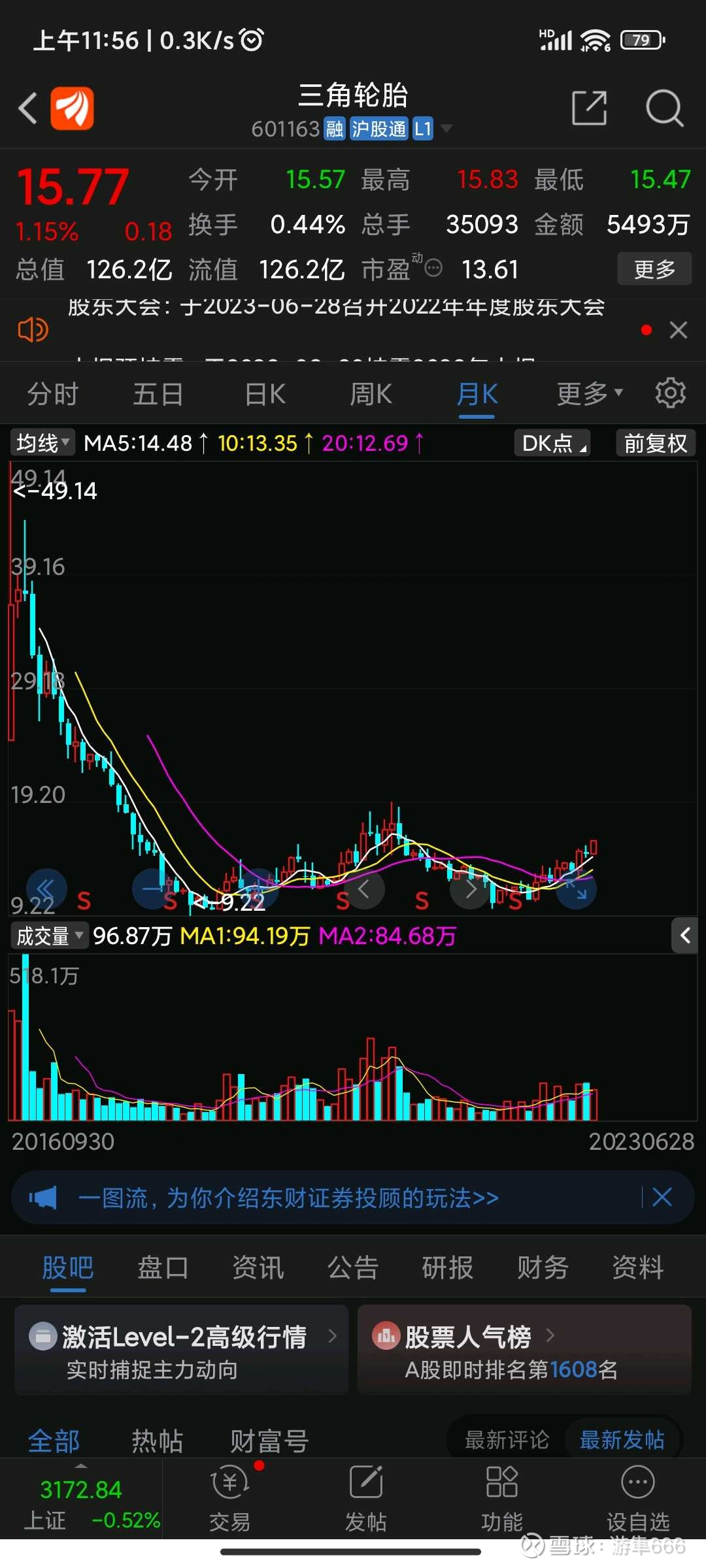706x1568 pixels.
Task: Open the search icon at top right
Action: [x=664, y=108]
